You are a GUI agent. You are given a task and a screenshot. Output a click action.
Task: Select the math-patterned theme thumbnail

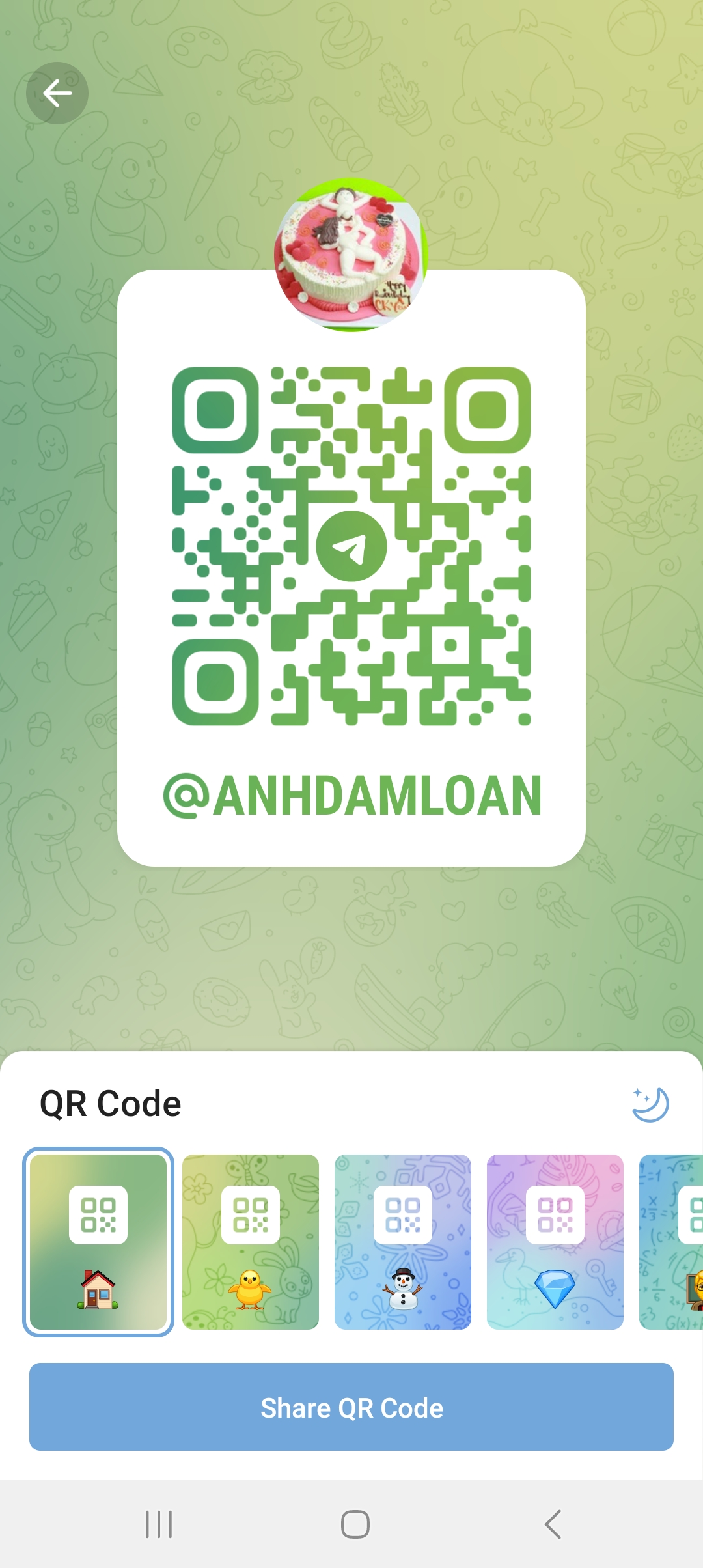(x=671, y=1242)
